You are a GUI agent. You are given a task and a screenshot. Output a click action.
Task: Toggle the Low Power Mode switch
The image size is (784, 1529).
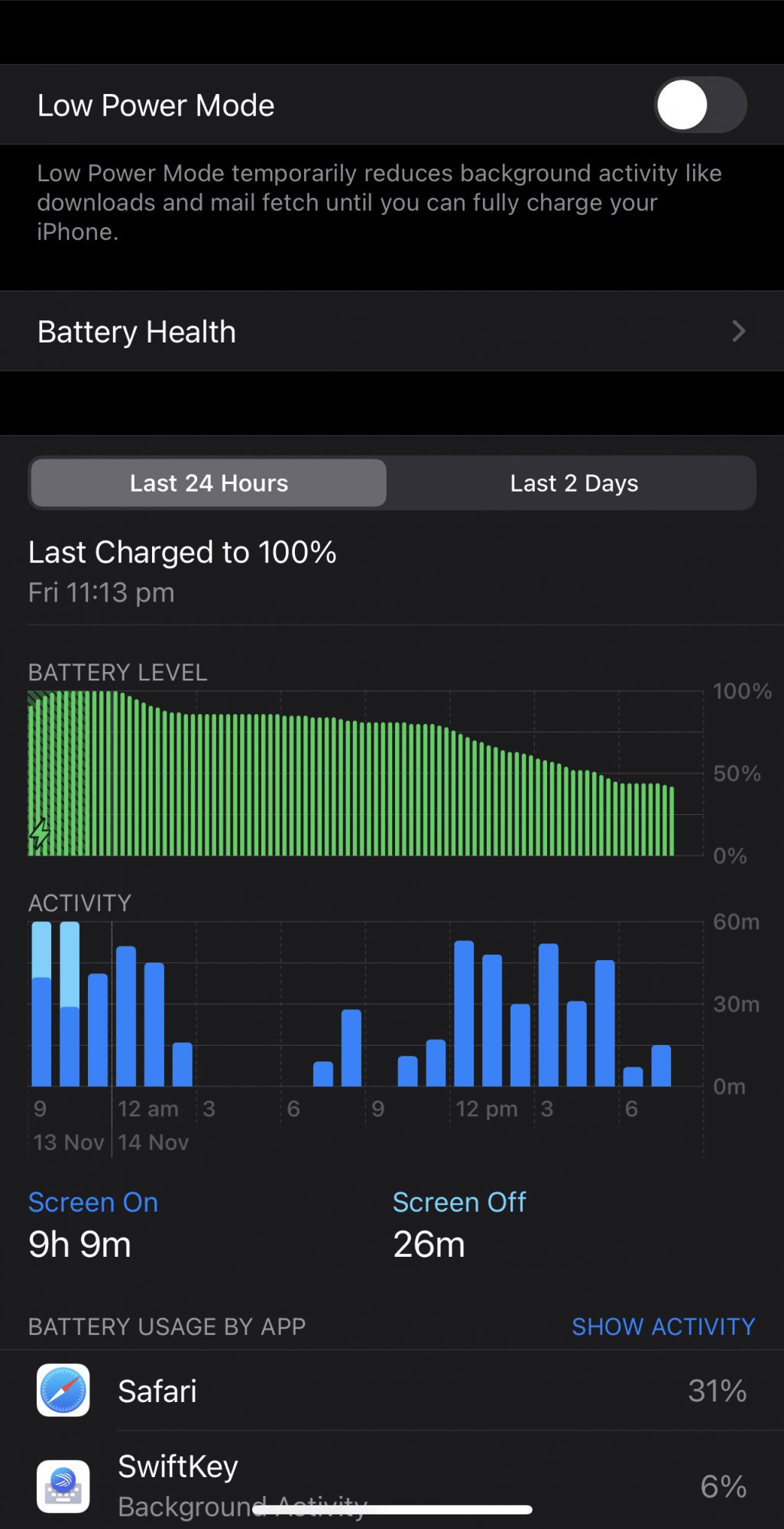pyautogui.click(x=700, y=105)
